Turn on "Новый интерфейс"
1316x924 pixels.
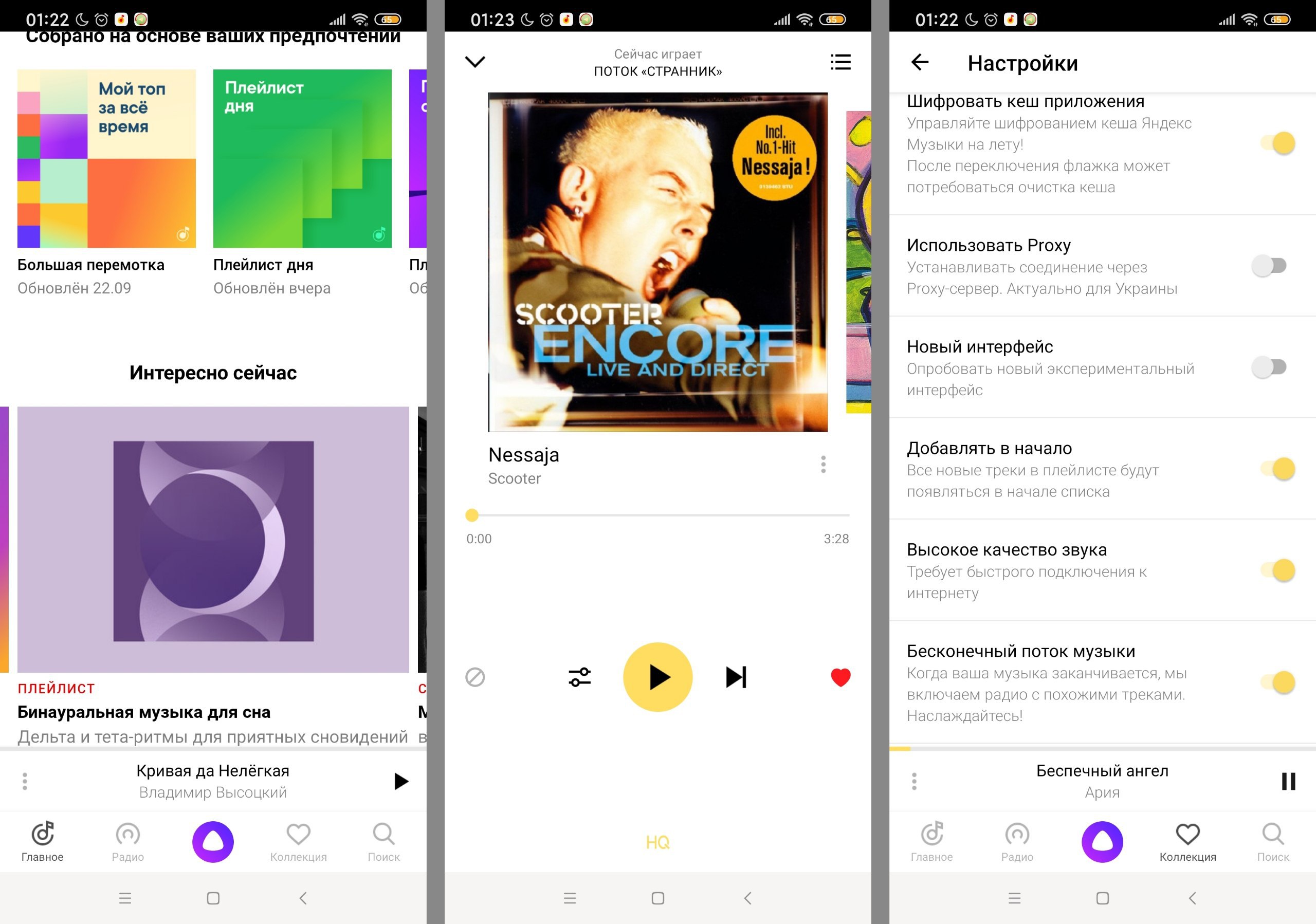point(1269,367)
